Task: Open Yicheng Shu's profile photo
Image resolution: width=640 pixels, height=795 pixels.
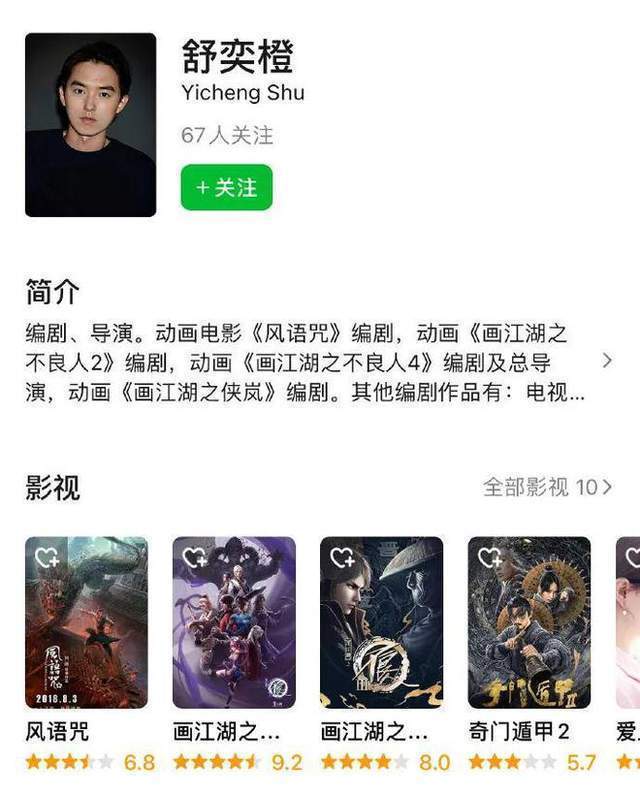Action: 90,125
